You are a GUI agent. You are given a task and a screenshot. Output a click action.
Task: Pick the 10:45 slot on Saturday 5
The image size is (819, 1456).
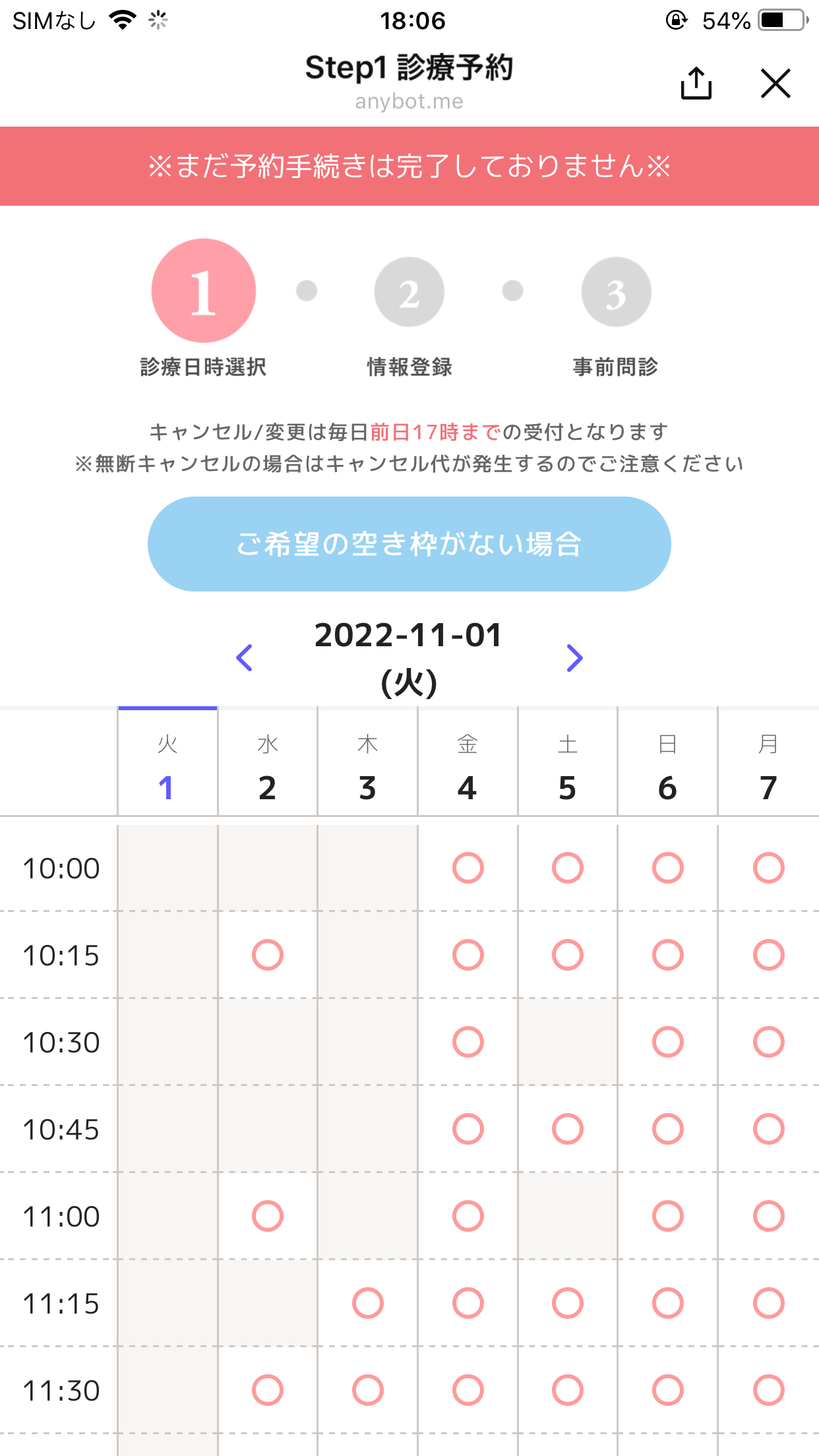point(568,1129)
